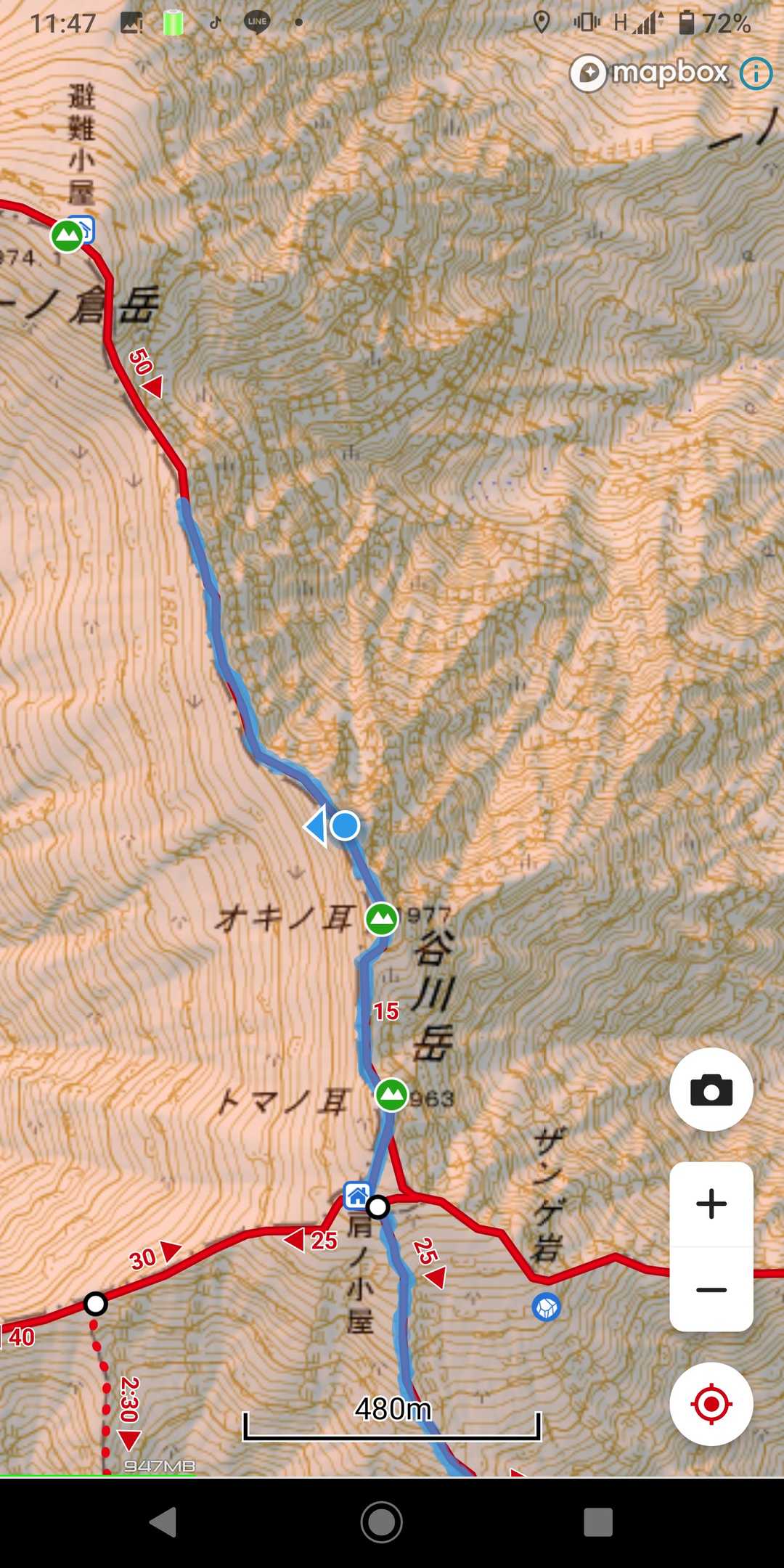
Task: Go back using system back button
Action: coord(163,1522)
